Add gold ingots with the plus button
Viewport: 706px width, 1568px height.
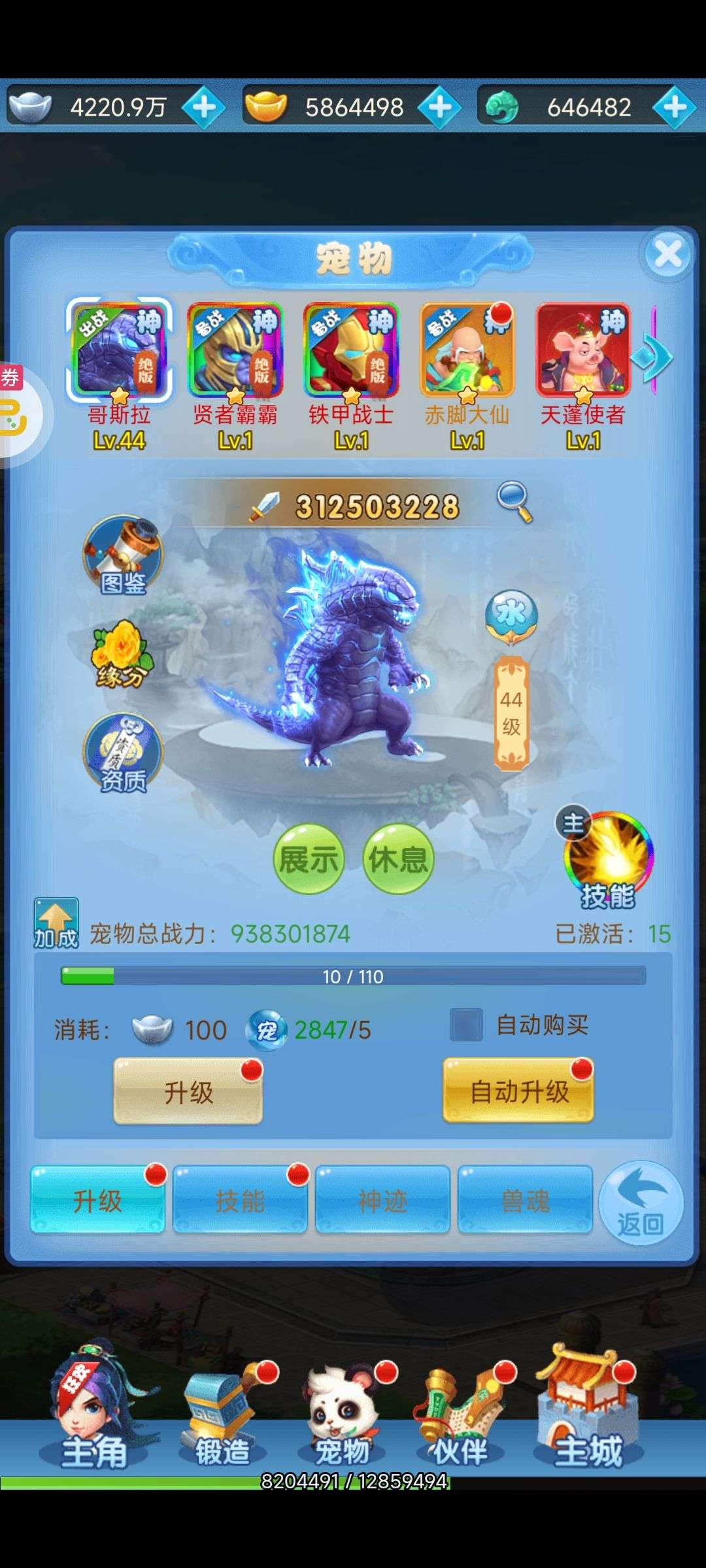coord(439,107)
